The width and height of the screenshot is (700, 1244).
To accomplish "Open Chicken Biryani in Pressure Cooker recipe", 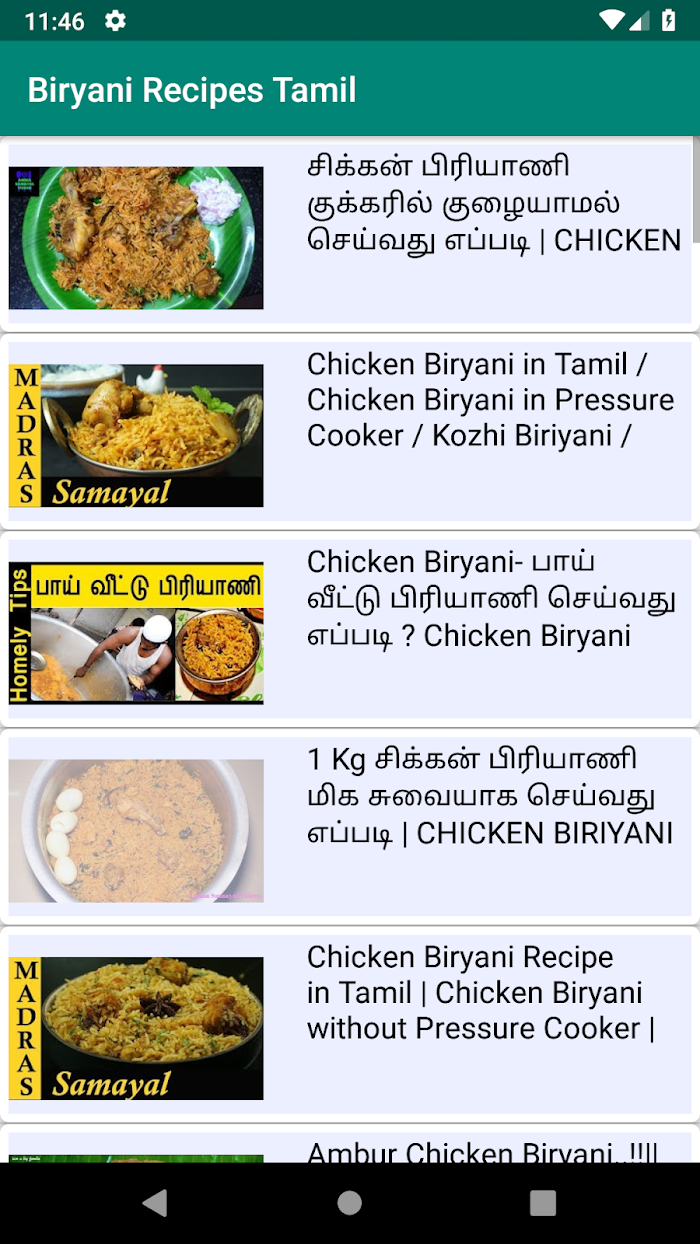I will coord(350,432).
